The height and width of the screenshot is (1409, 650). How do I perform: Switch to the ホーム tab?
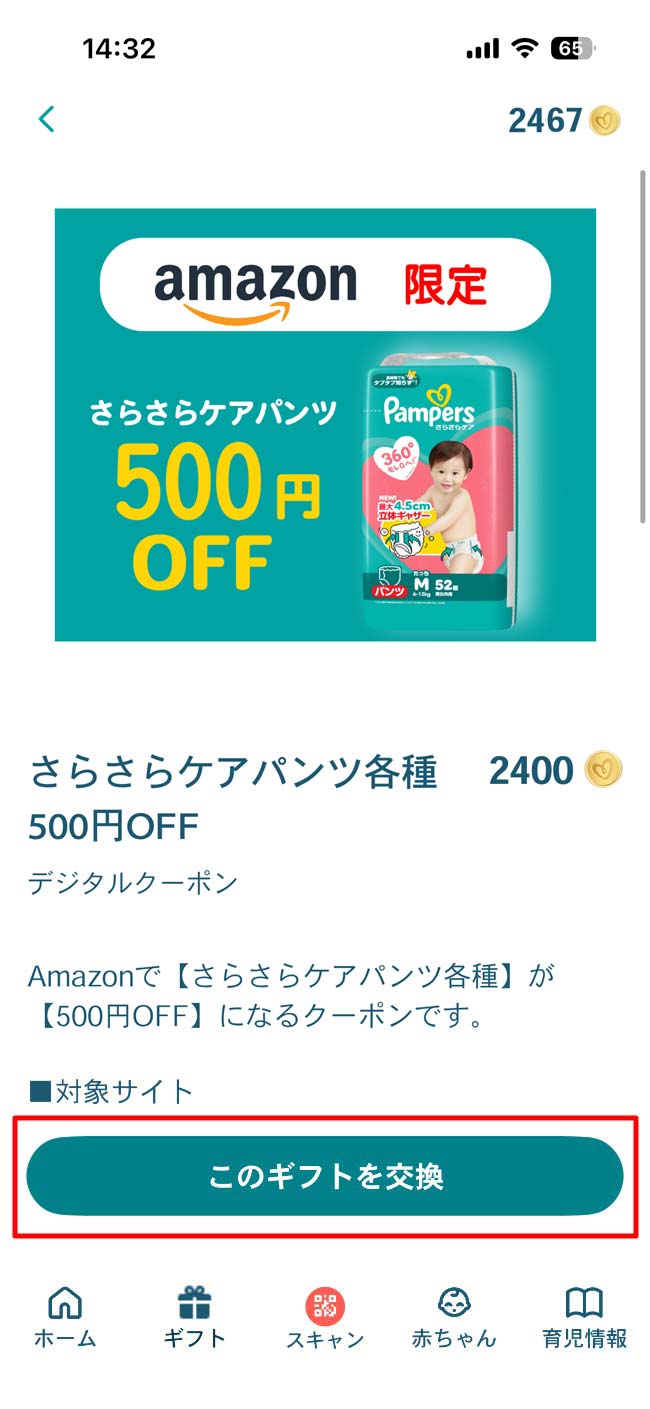coord(66,1317)
